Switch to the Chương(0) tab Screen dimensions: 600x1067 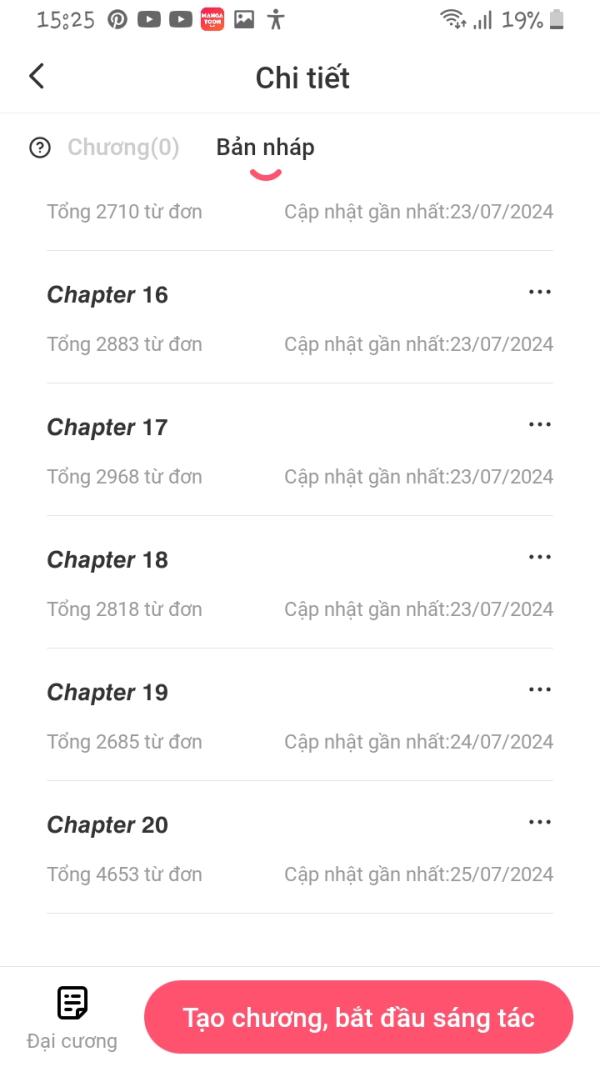(x=123, y=148)
